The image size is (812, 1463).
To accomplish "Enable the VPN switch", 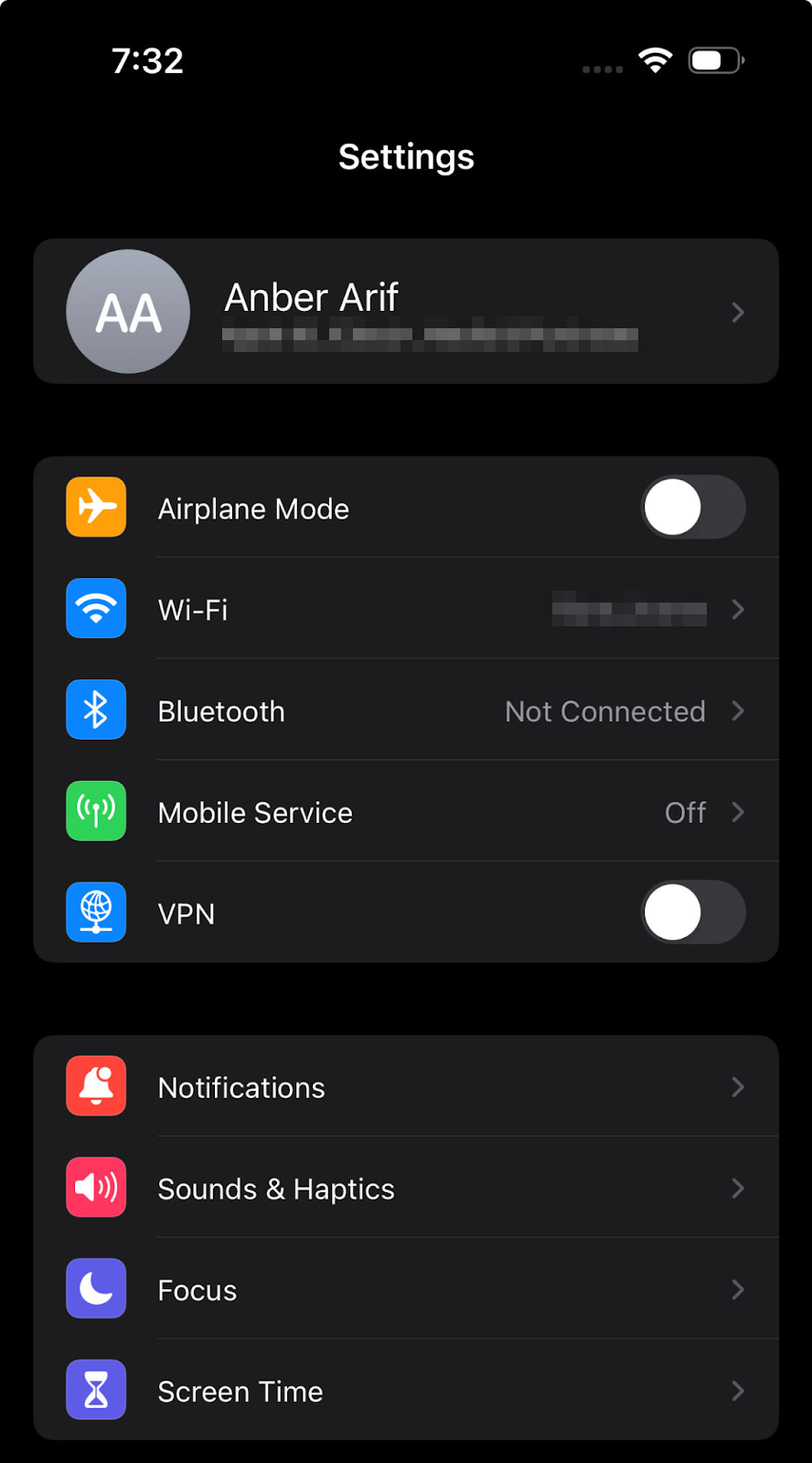I will [x=693, y=913].
